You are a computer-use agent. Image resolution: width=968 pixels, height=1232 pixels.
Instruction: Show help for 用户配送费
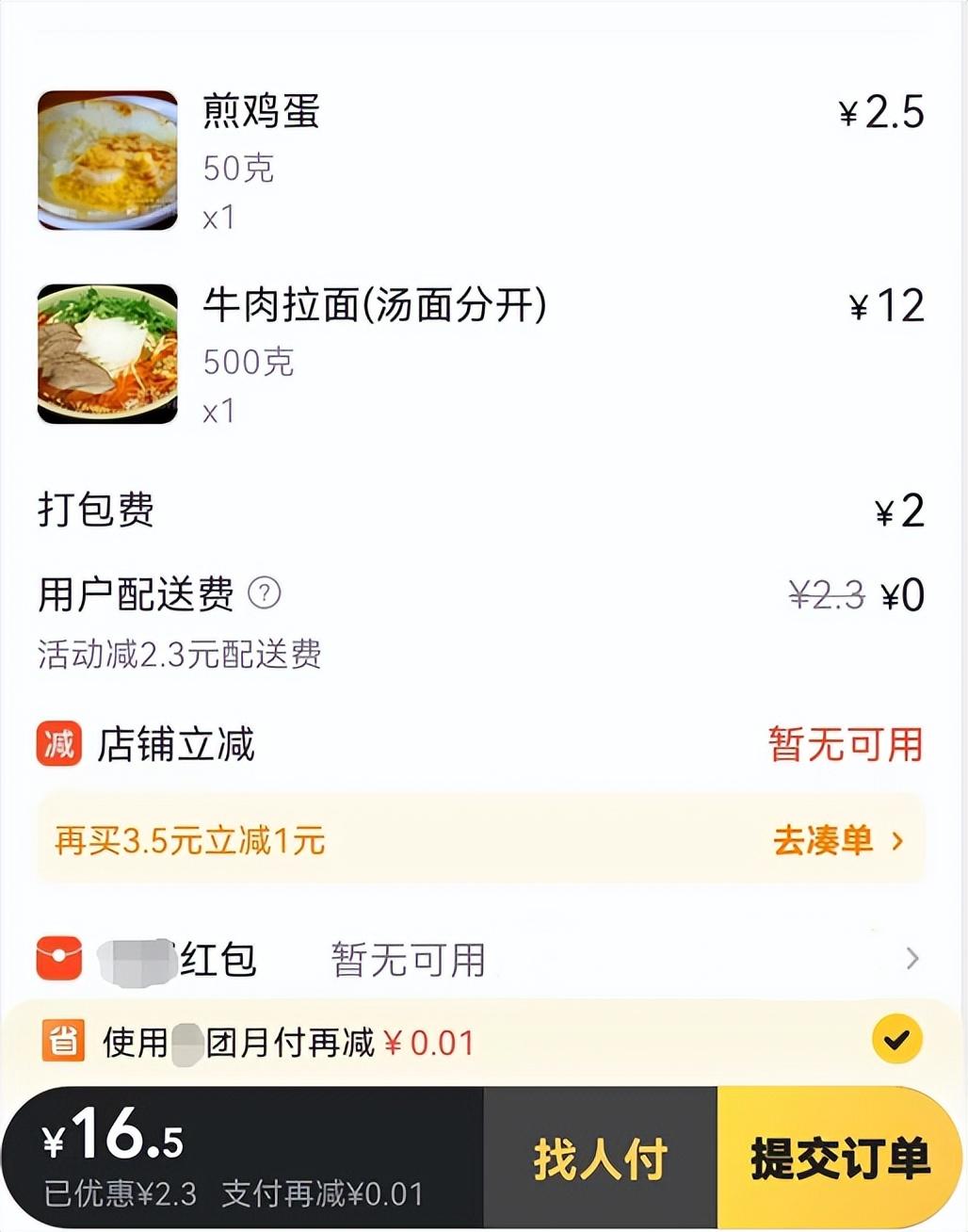[265, 593]
